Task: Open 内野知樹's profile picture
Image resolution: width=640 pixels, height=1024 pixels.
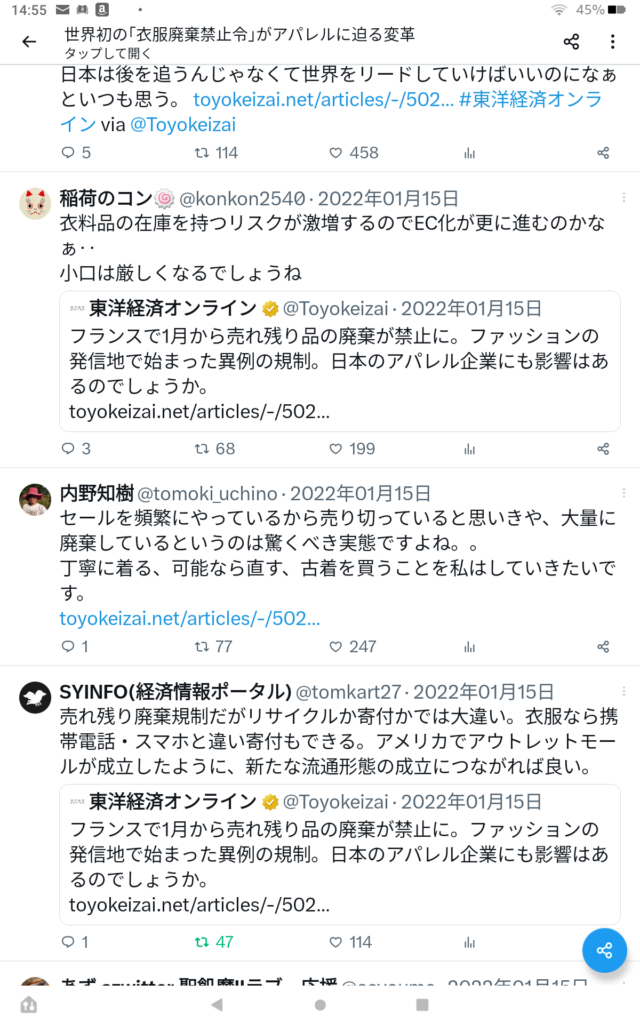Action: [x=35, y=500]
